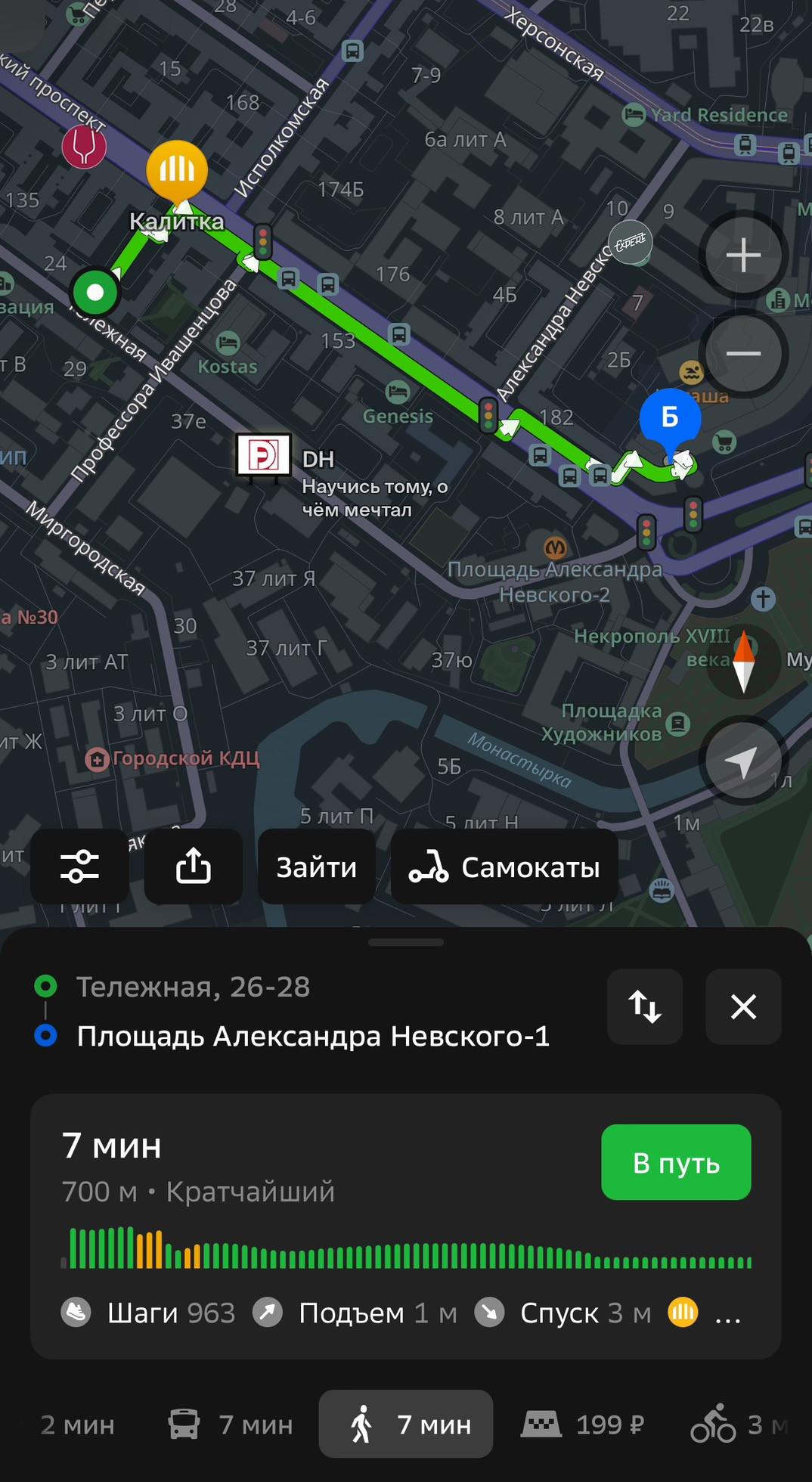Switch to public transport route tab

pyautogui.click(x=231, y=1425)
